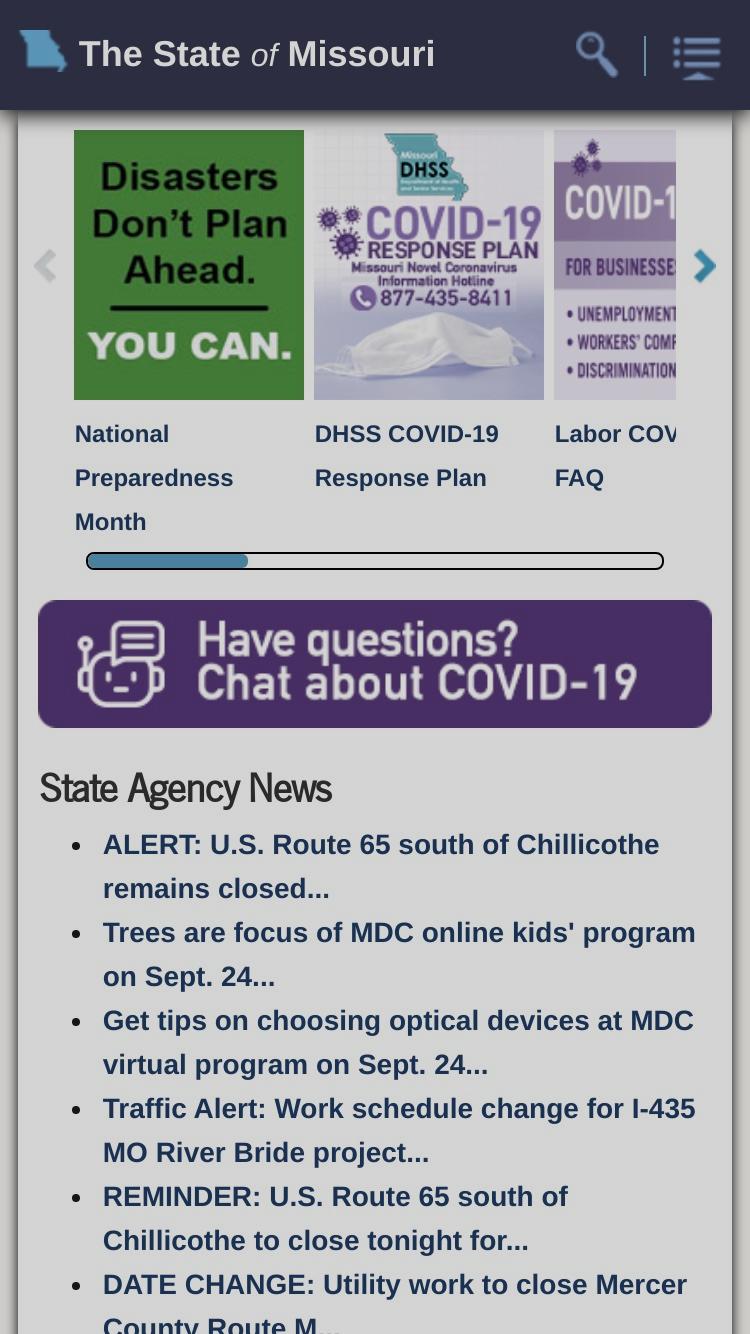Advance the carousel with the next arrow
Viewport: 750px width, 1334px height.
pos(705,265)
